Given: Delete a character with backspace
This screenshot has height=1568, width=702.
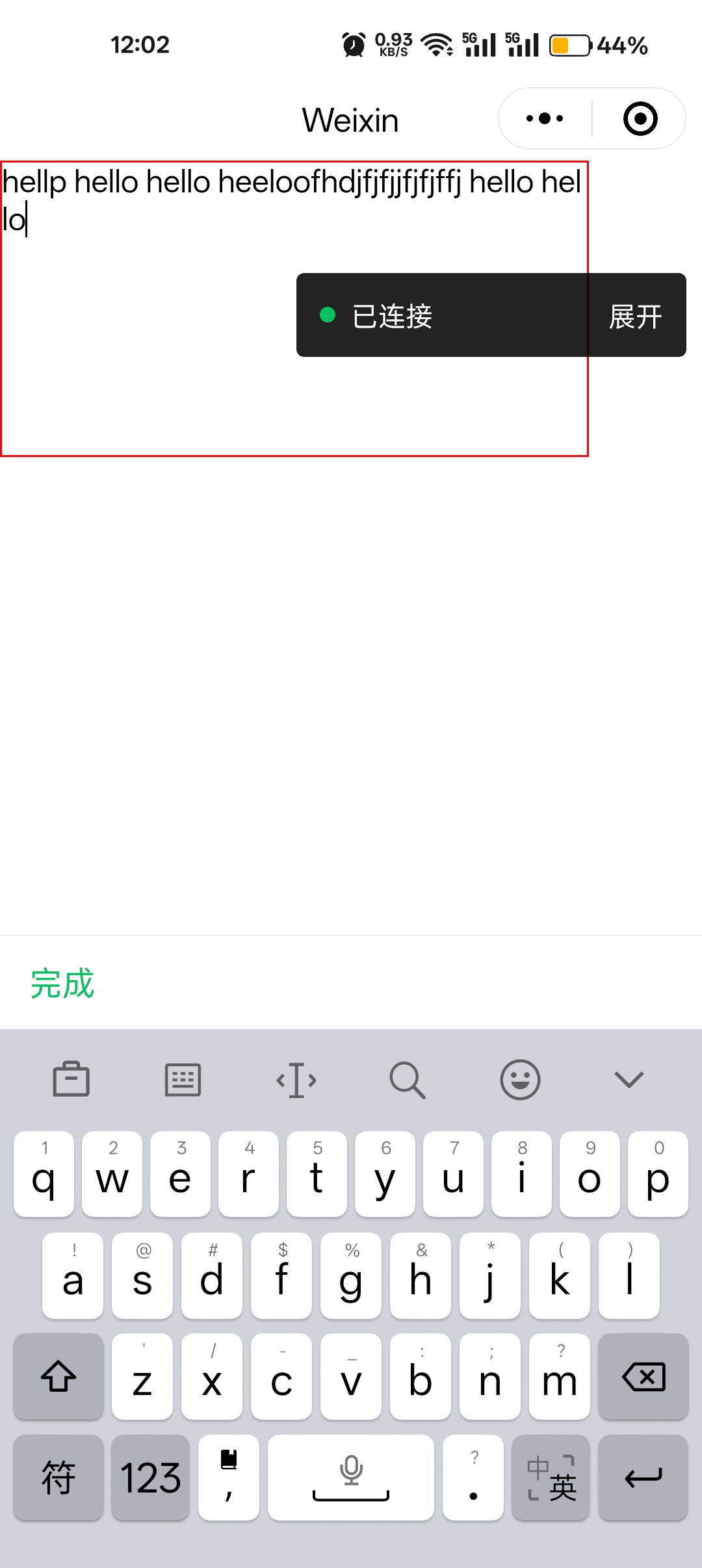Looking at the screenshot, I should pyautogui.click(x=643, y=1376).
